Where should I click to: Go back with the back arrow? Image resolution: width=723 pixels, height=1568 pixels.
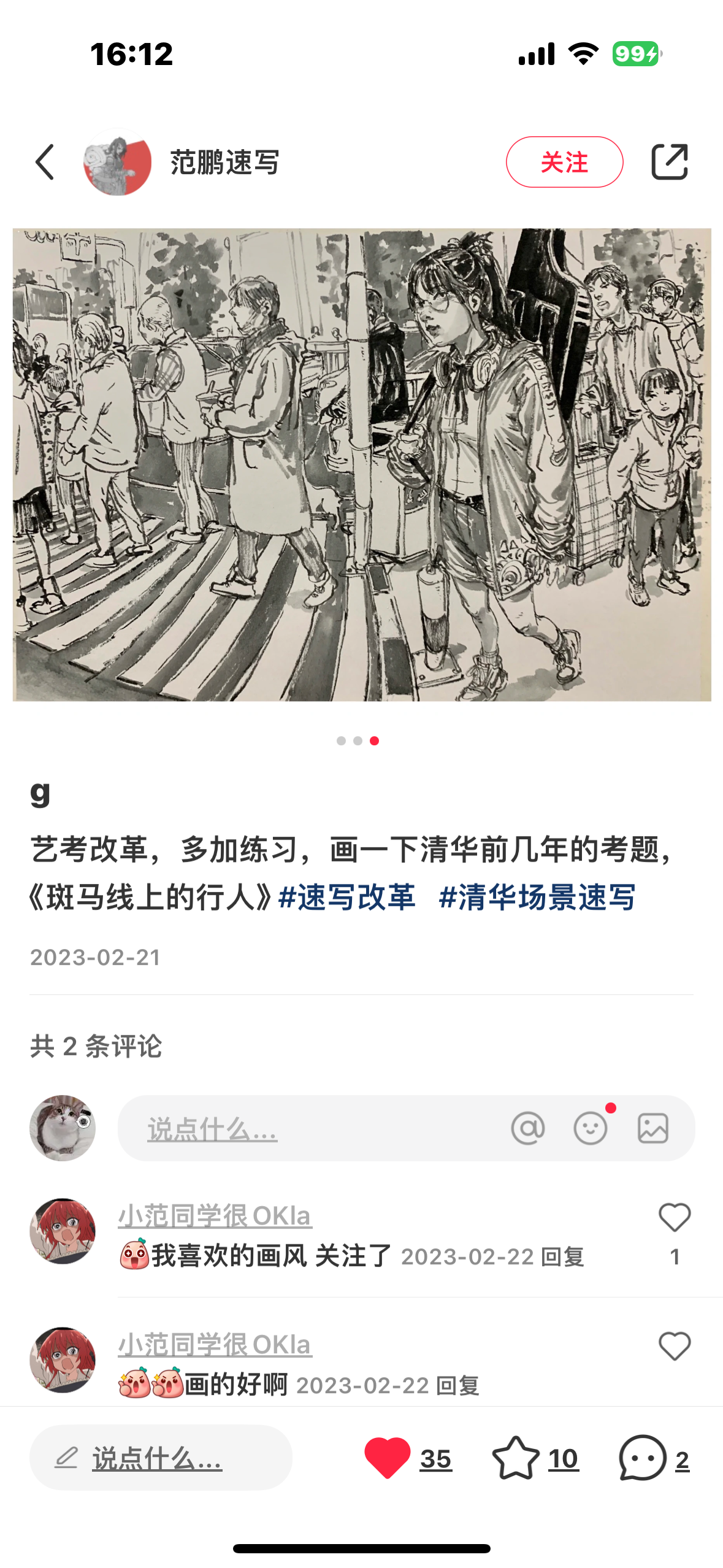tap(45, 162)
